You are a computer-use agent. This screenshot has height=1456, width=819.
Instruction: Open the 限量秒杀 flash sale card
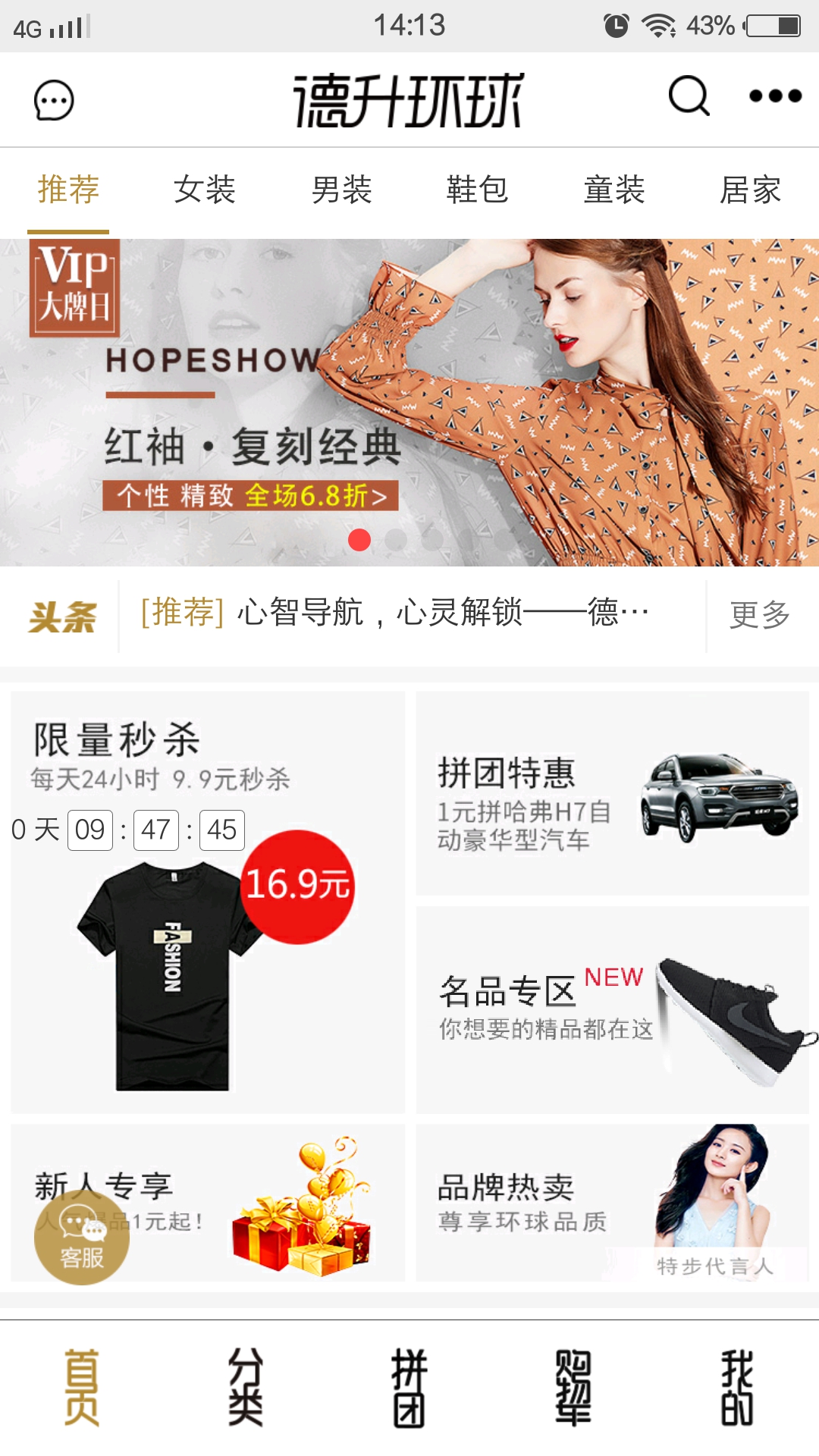pyautogui.click(x=208, y=902)
